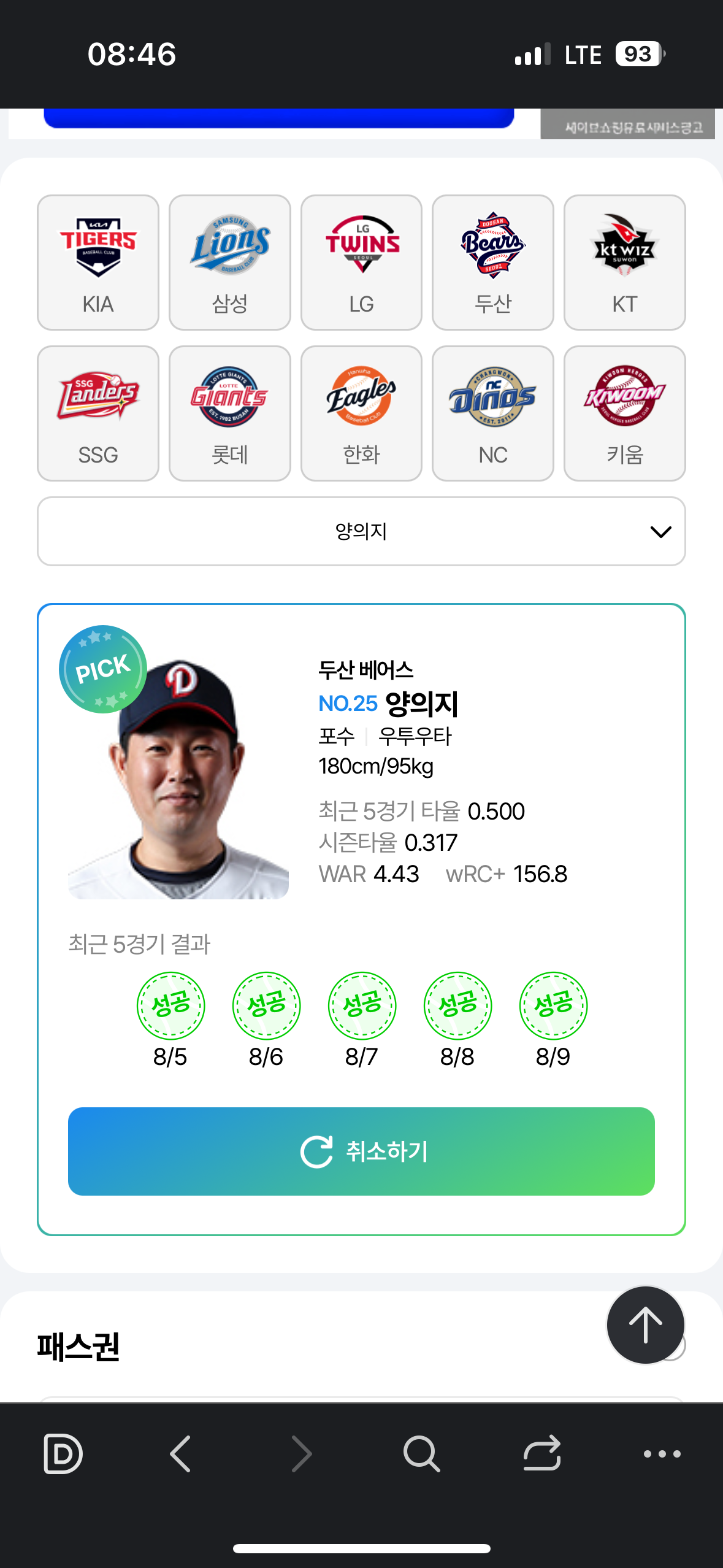
Task: Select the KT Wiz team
Action: (x=625, y=263)
